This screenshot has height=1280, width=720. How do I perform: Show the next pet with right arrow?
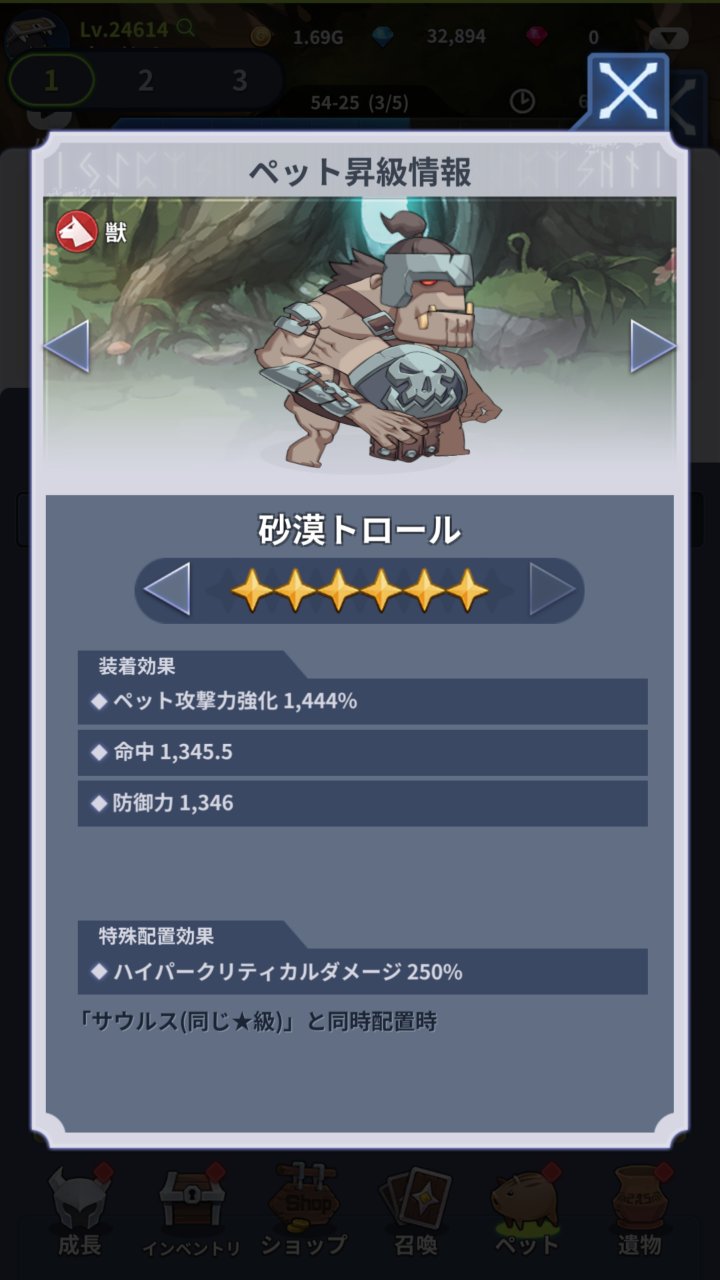coord(652,346)
